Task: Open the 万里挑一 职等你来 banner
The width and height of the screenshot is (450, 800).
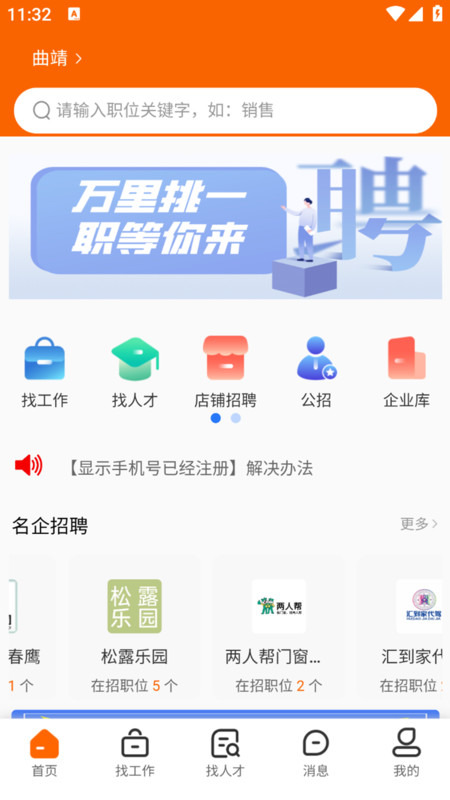Action: point(225,227)
